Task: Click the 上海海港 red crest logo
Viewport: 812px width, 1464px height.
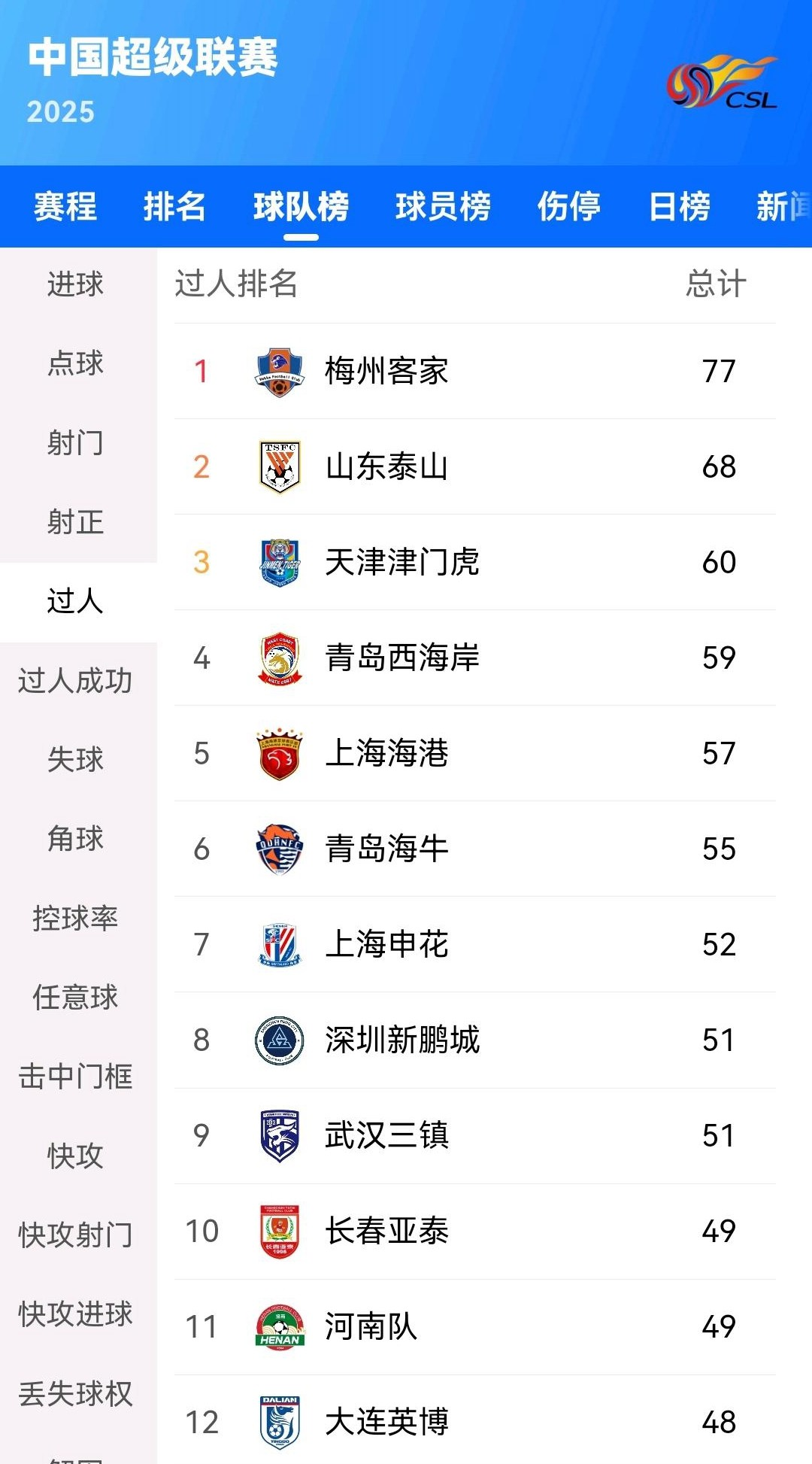Action: tap(278, 755)
